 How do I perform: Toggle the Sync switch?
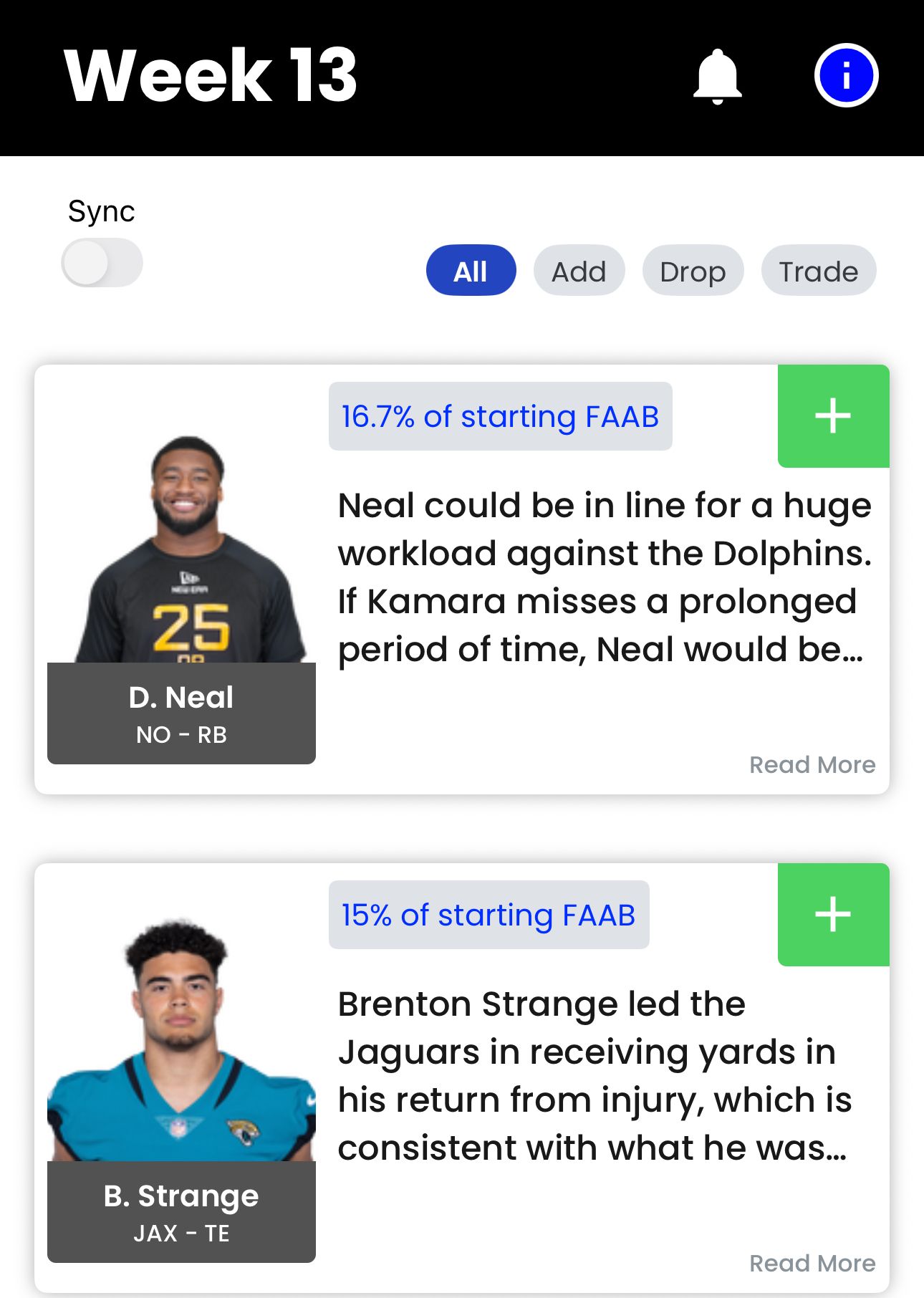point(102,263)
